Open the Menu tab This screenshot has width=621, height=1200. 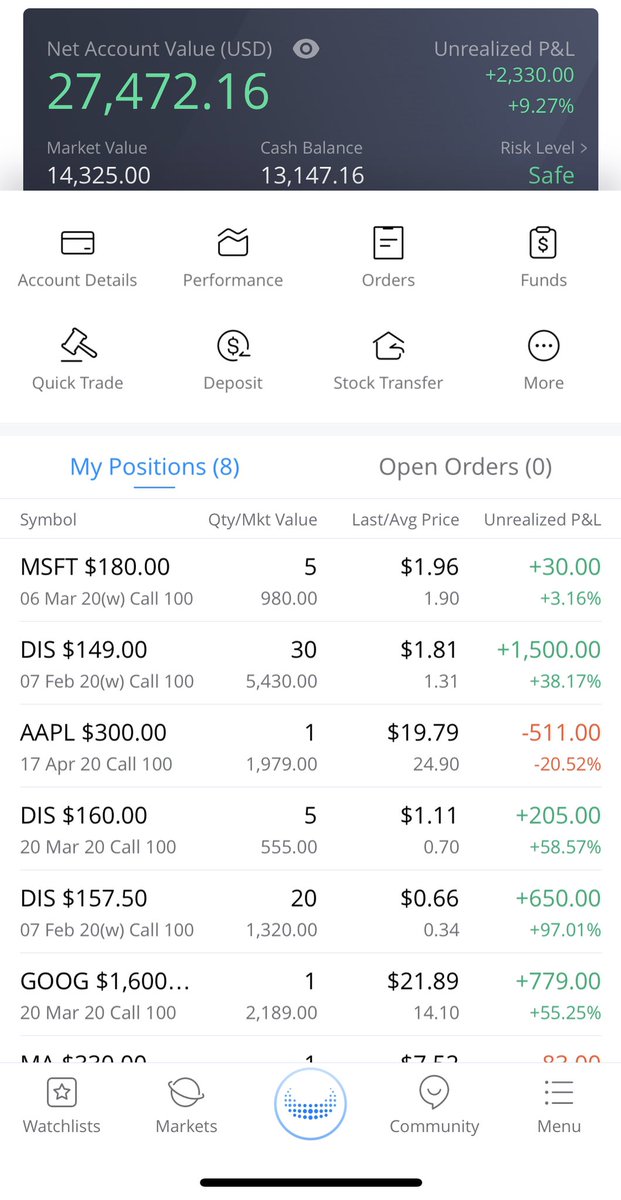click(558, 1105)
